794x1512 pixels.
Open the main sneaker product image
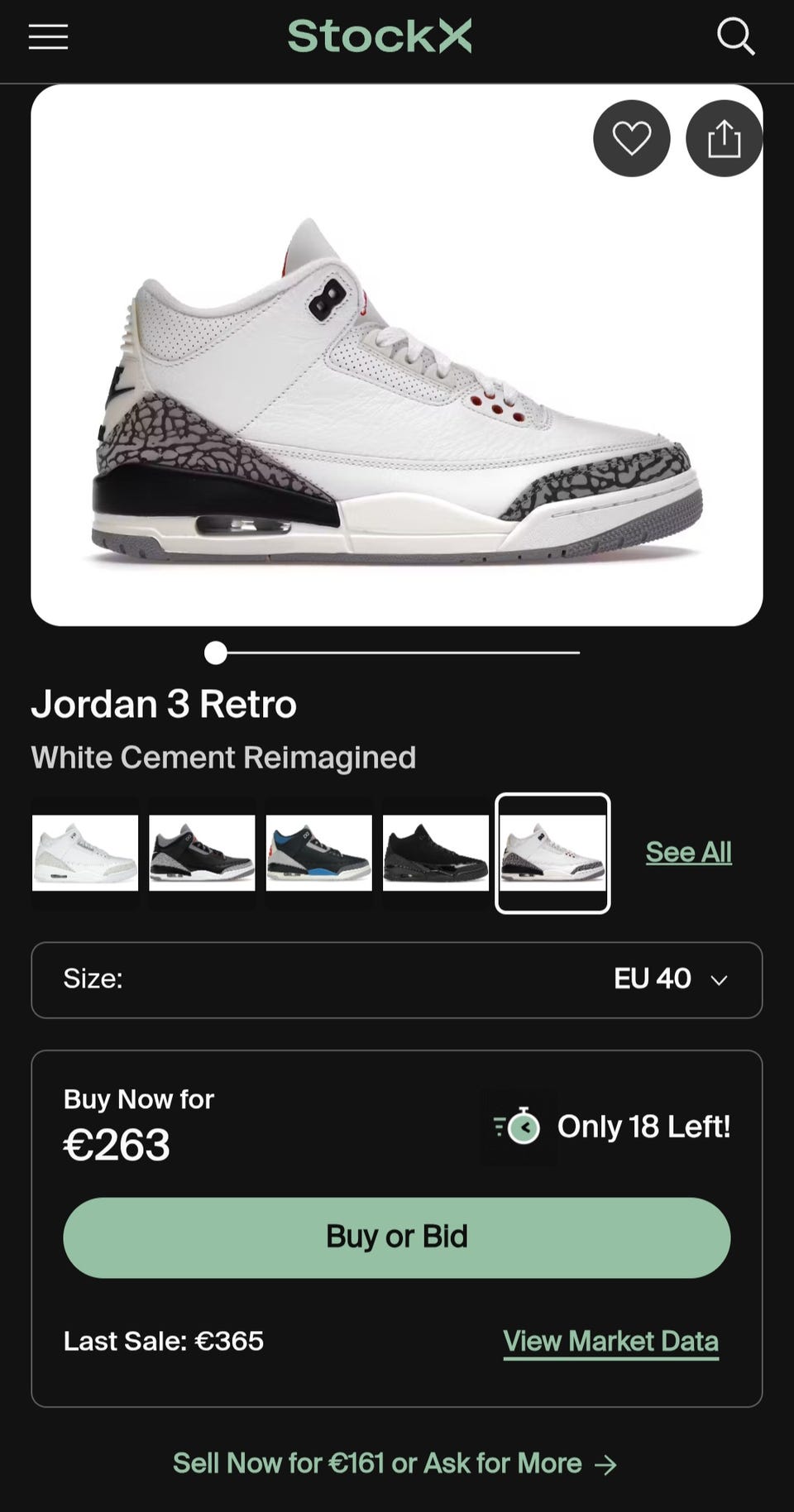[x=397, y=389]
